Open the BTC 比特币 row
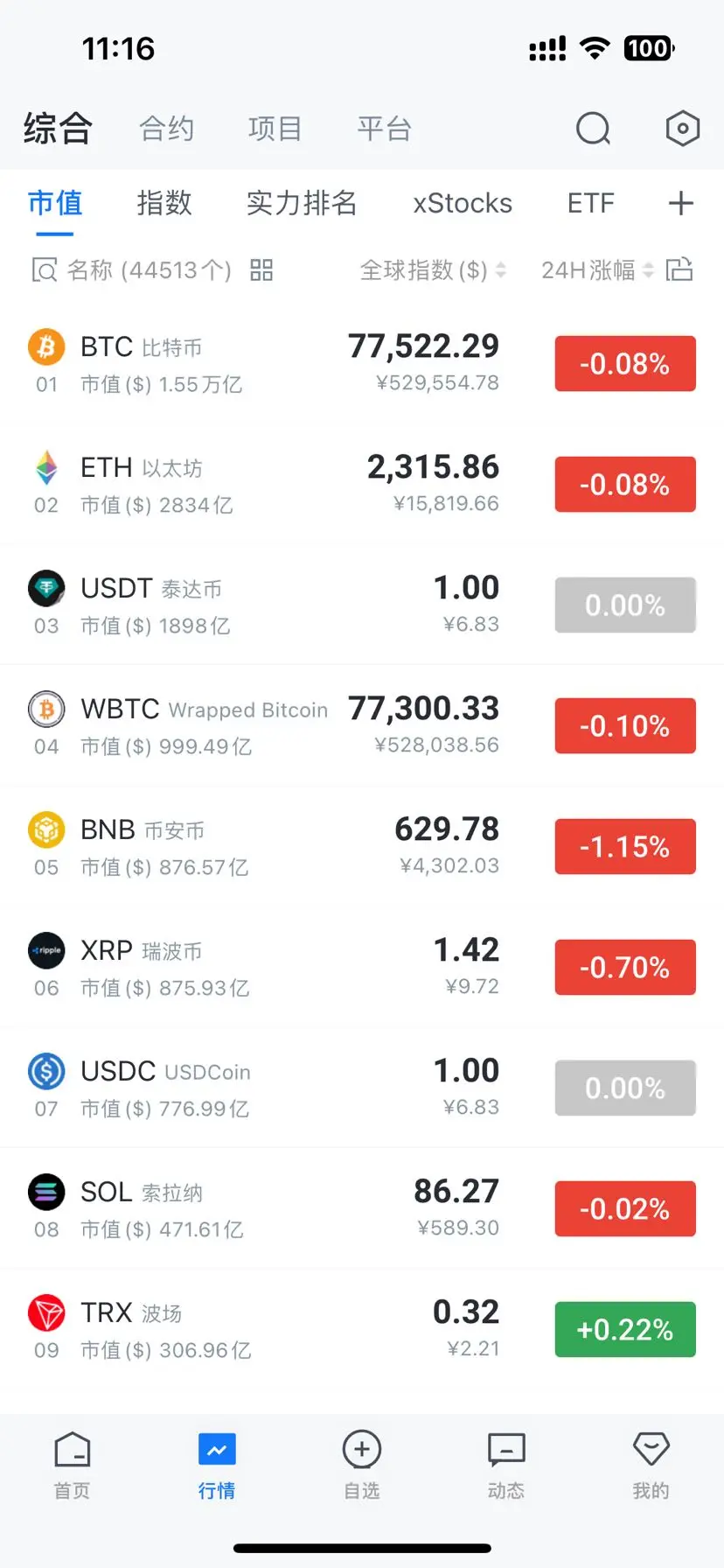The height and width of the screenshot is (1568, 724). point(262,364)
